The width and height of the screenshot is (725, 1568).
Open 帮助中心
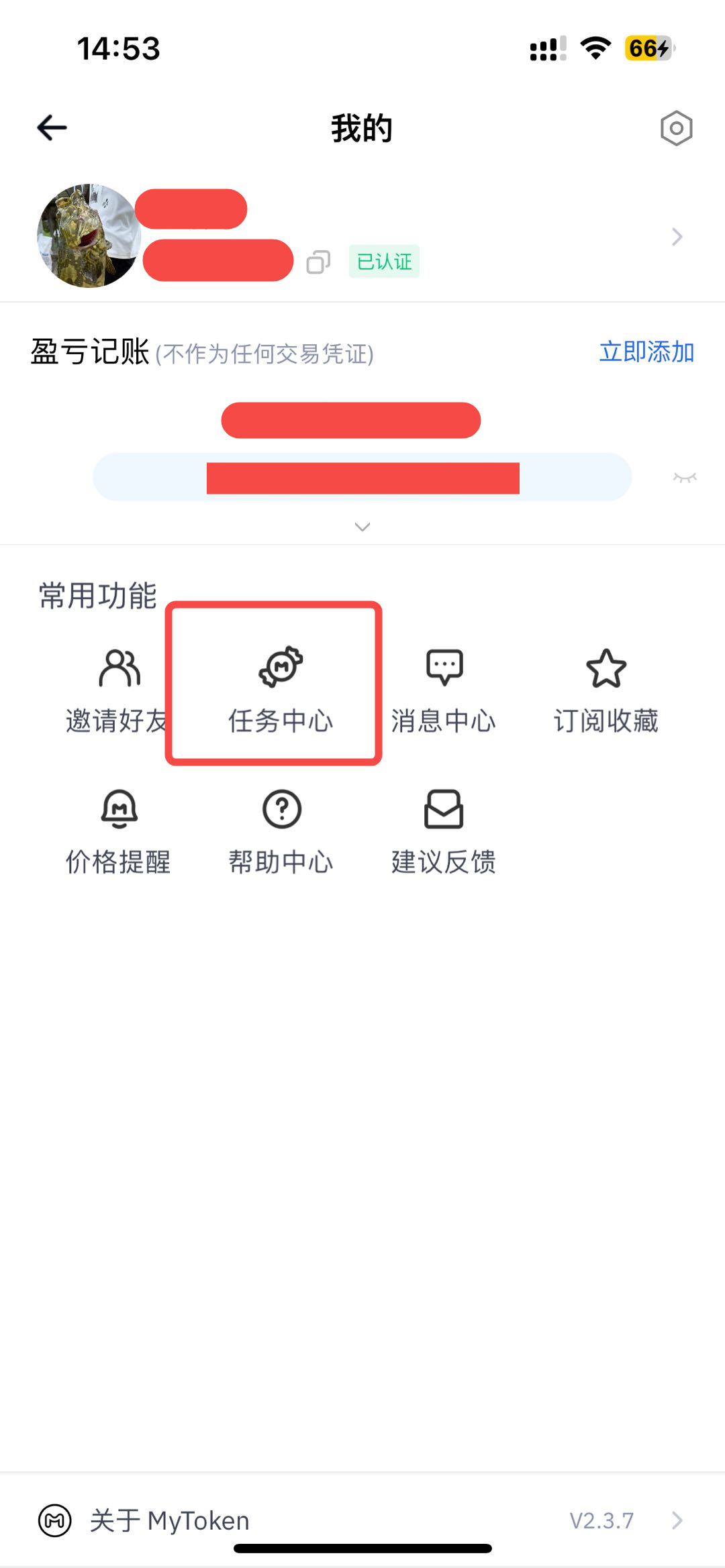(x=281, y=831)
